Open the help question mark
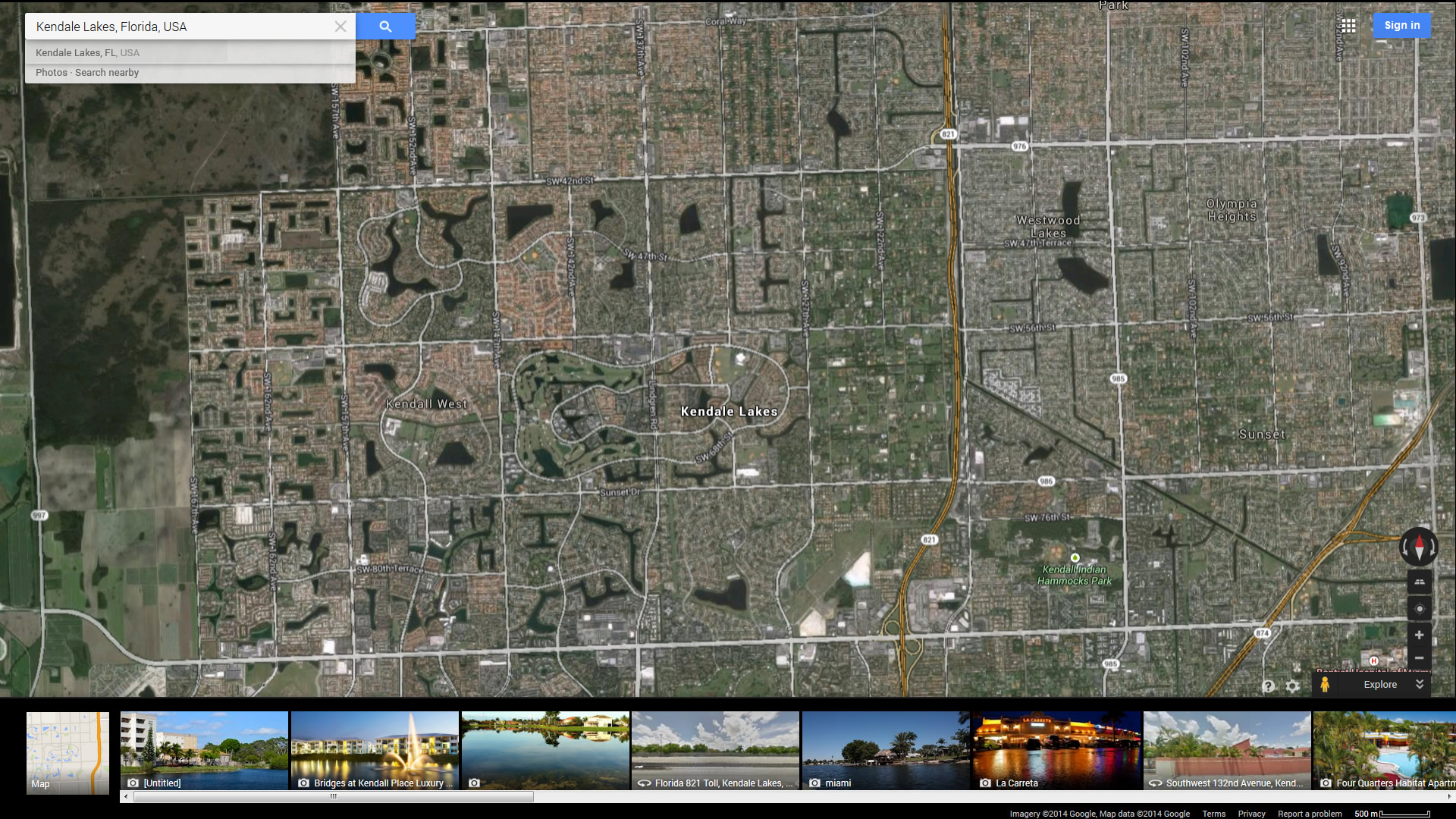This screenshot has height=819, width=1456. (x=1268, y=686)
